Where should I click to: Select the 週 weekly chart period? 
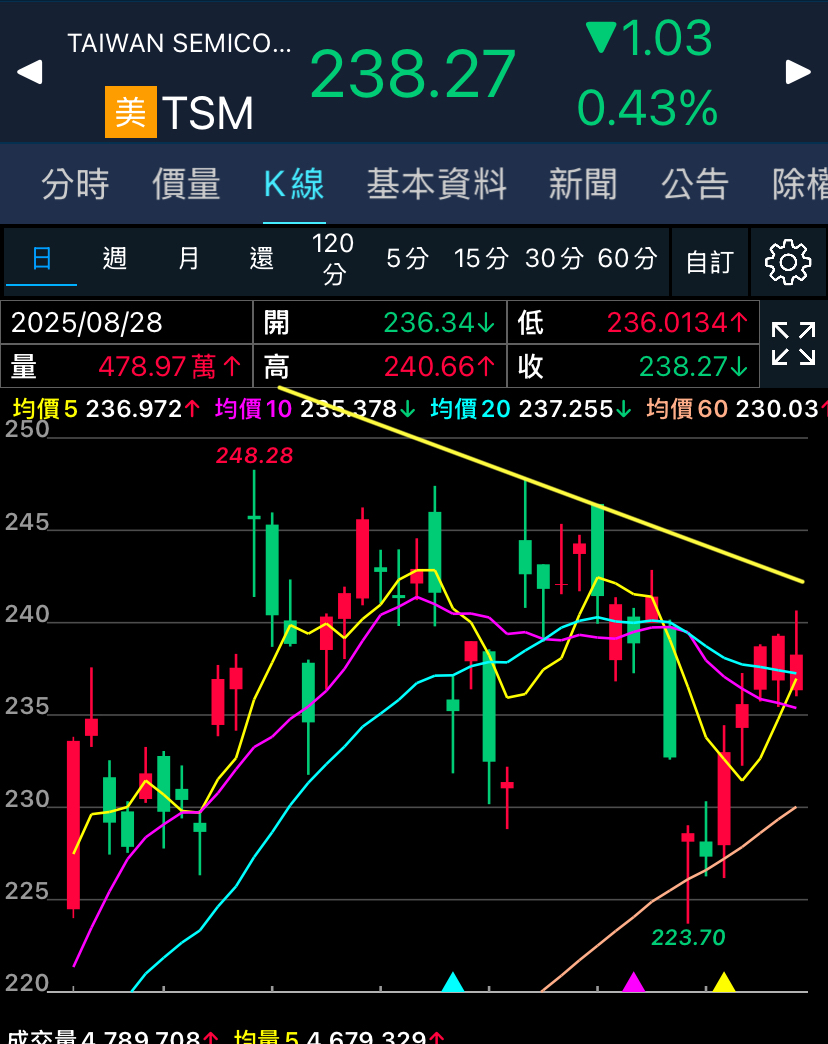click(x=115, y=259)
